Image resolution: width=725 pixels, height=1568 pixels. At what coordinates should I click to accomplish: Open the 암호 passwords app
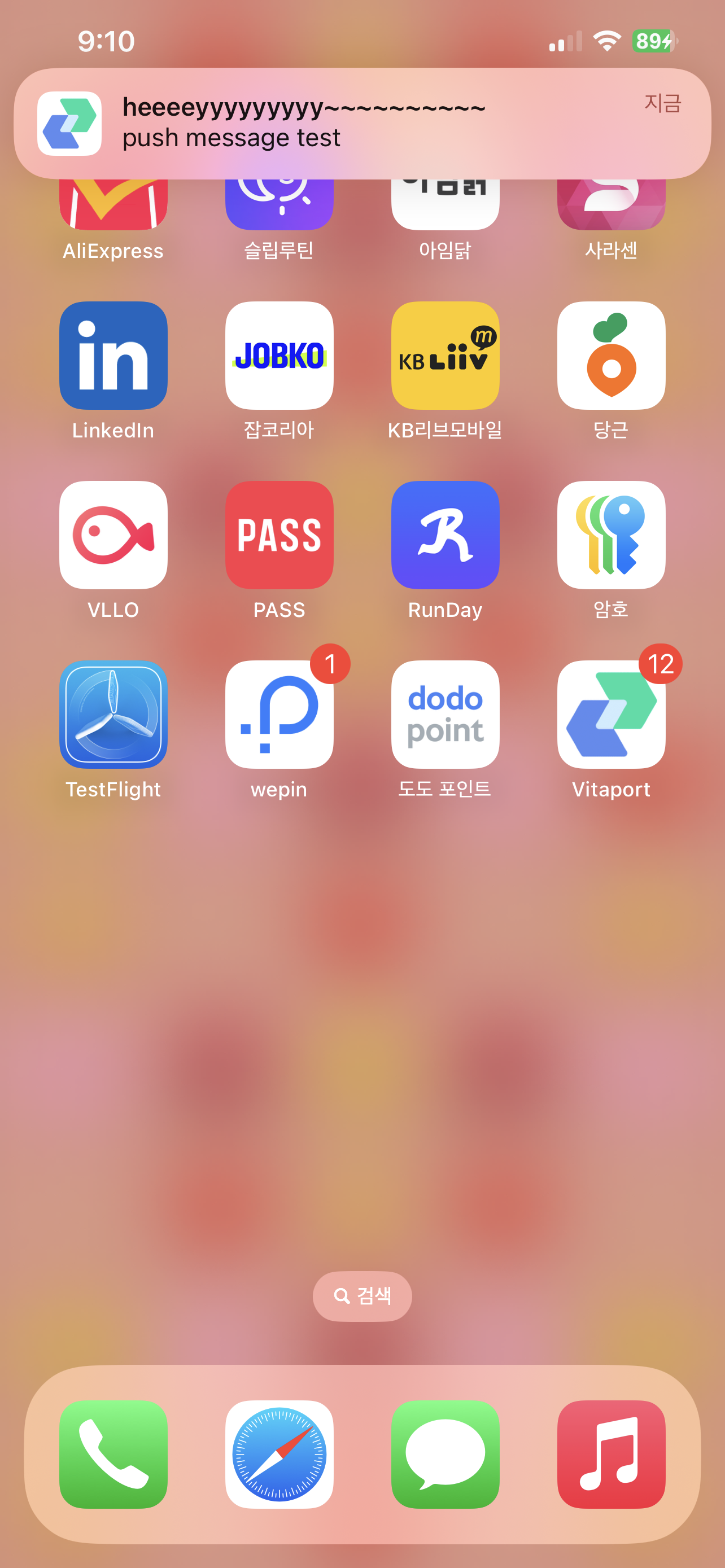point(610,535)
